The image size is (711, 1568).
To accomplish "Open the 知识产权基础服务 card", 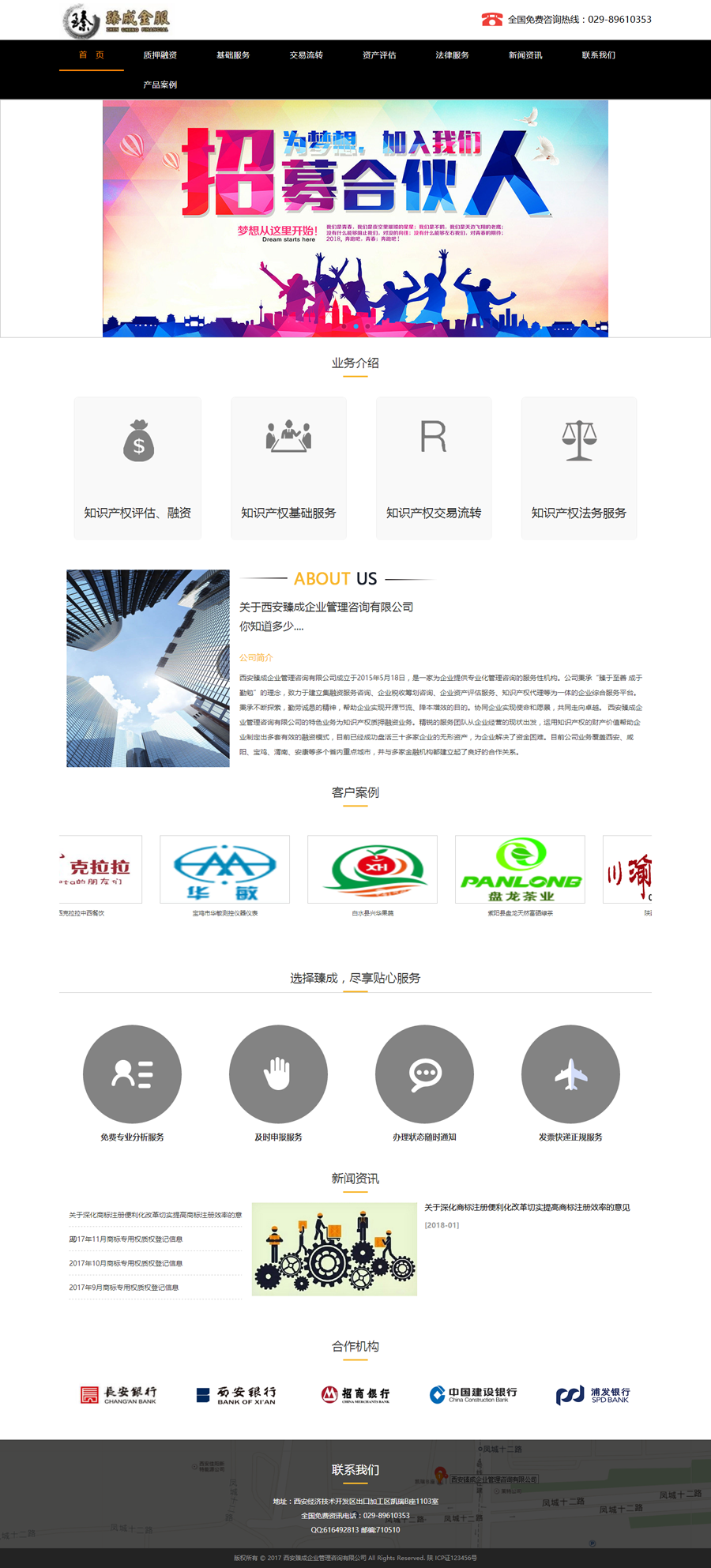I will pyautogui.click(x=288, y=468).
